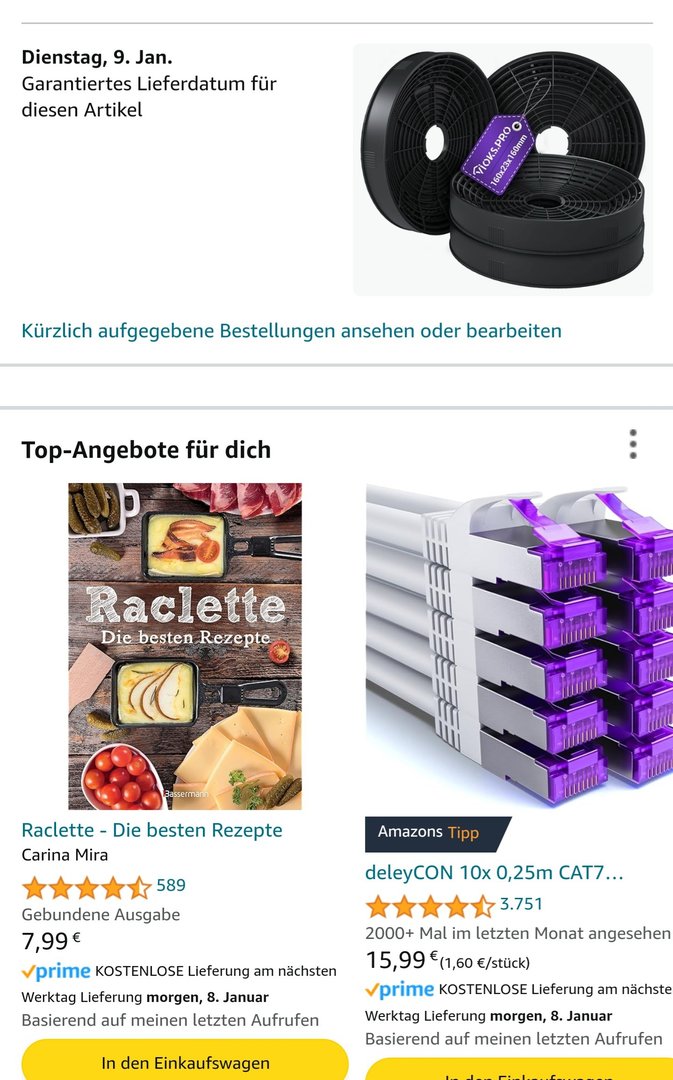The image size is (673, 1080).
Task: Add deleyCON cables to the shopping cart
Action: 520,1072
